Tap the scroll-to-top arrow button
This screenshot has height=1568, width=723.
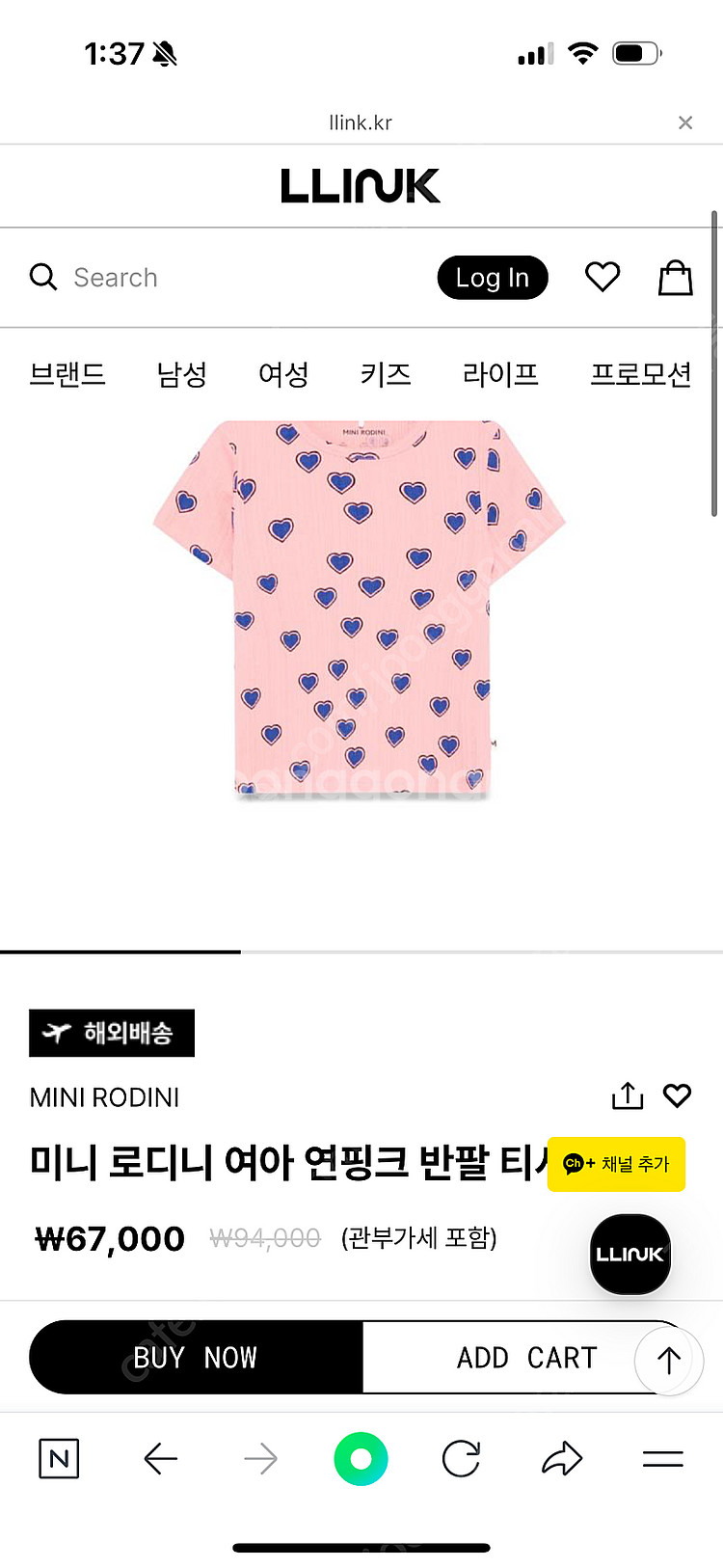click(x=669, y=1360)
